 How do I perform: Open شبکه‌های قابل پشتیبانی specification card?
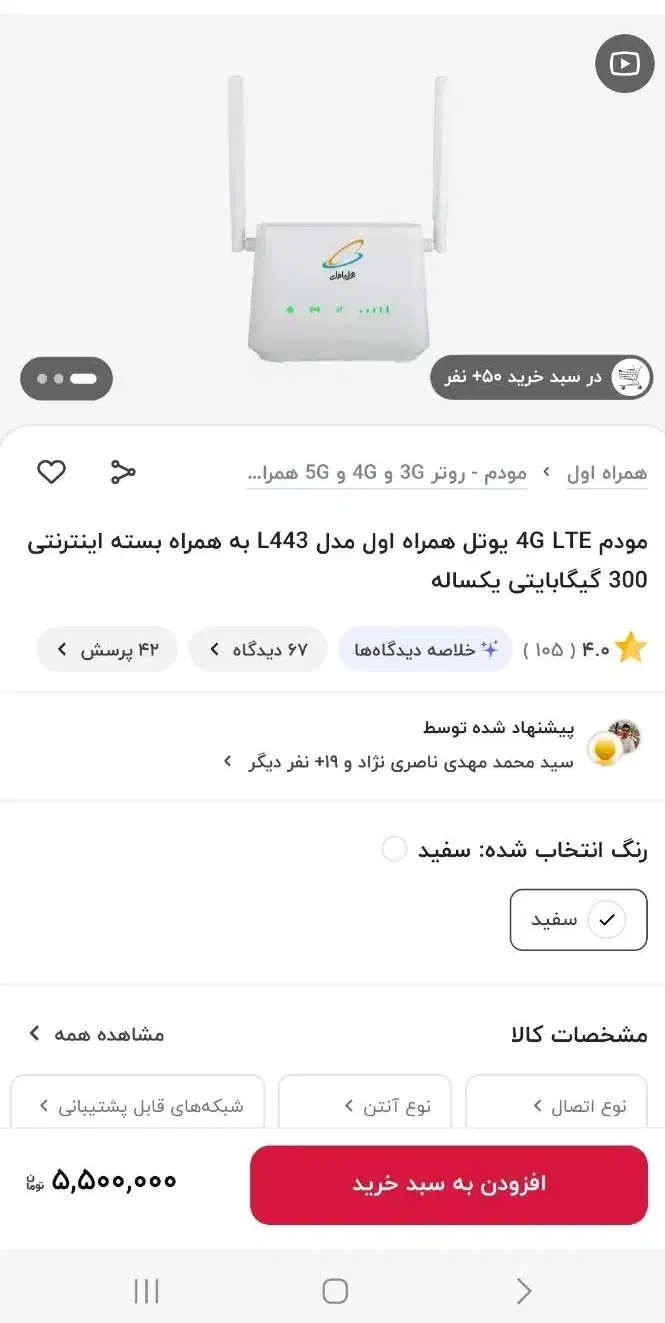tap(138, 1105)
